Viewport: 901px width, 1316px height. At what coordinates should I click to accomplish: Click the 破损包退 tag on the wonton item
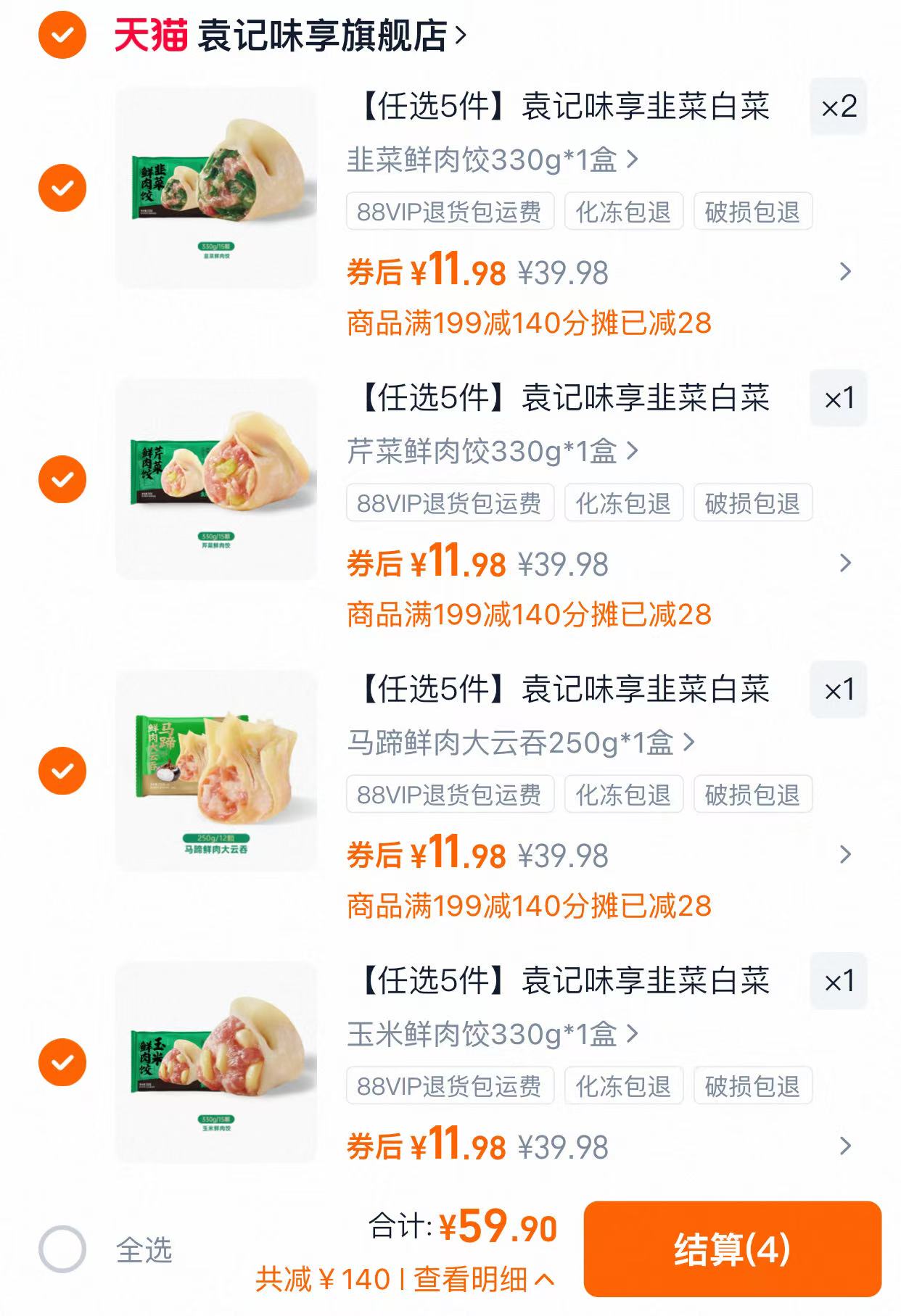[752, 794]
